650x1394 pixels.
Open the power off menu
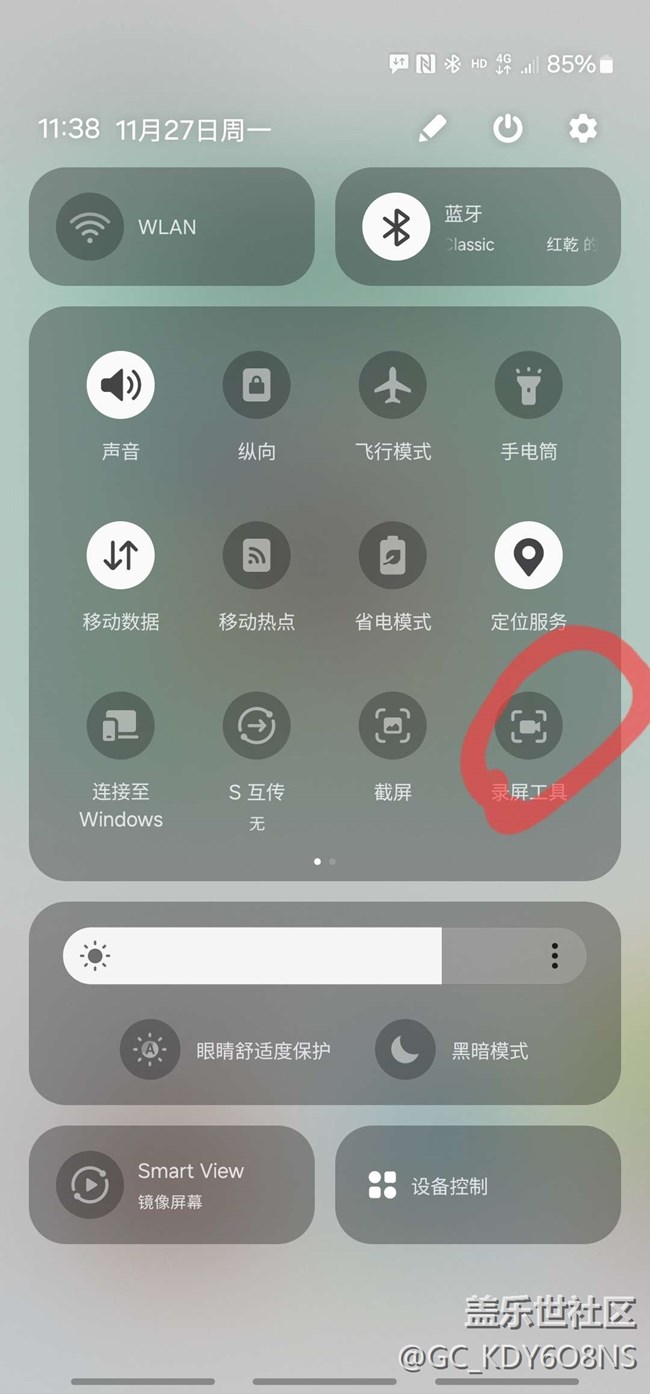click(x=508, y=128)
